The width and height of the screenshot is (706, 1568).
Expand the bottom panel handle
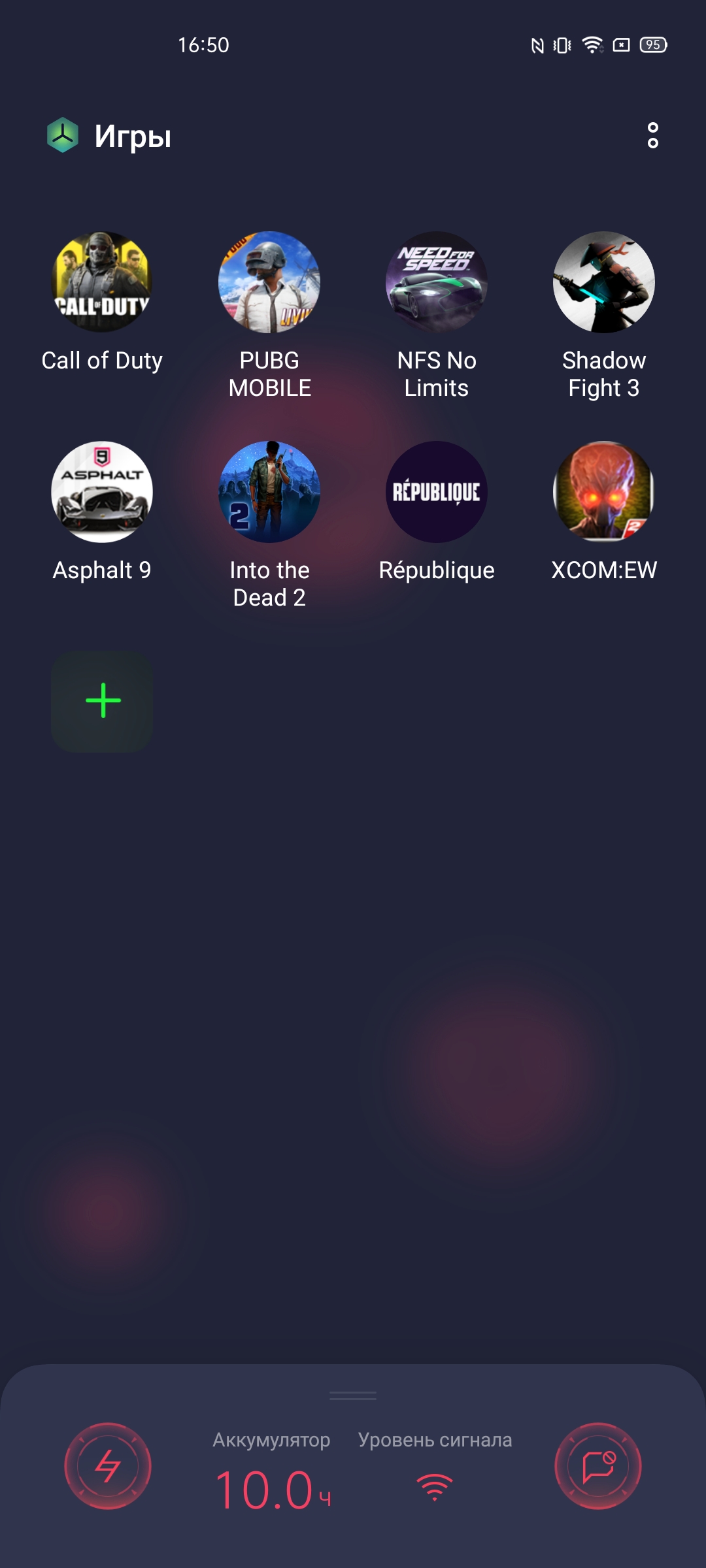[x=353, y=1396]
